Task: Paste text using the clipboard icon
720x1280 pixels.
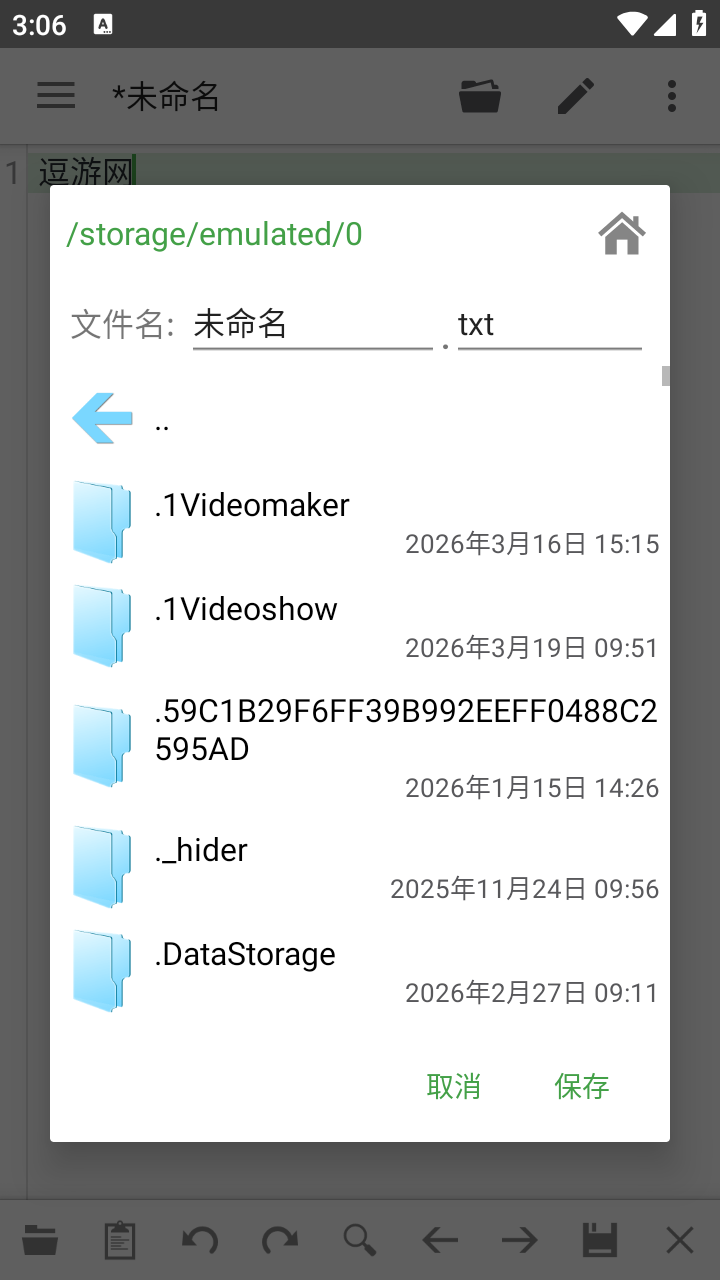Action: (x=119, y=1239)
